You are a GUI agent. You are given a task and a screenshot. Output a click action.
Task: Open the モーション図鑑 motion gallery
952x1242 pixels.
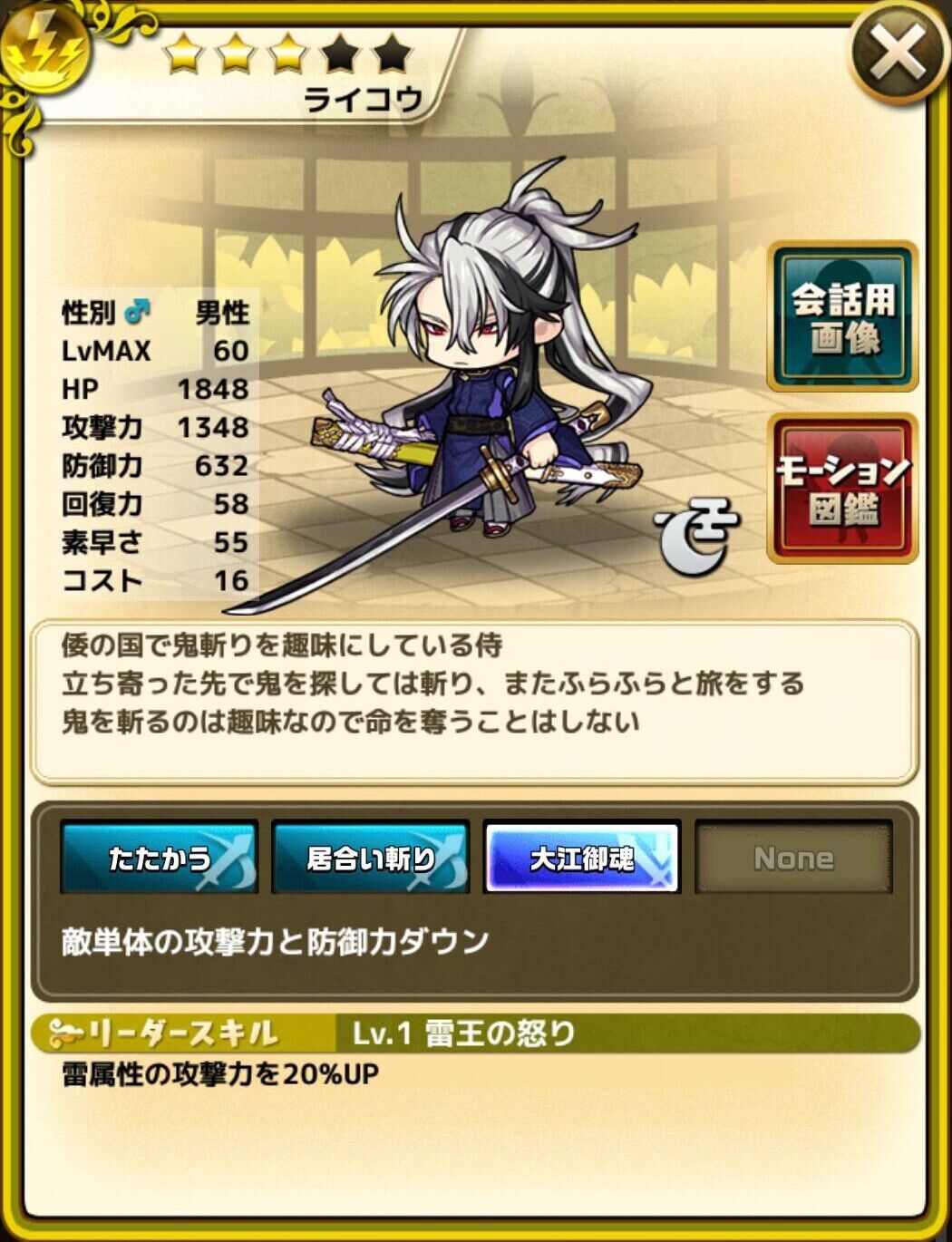[842, 488]
